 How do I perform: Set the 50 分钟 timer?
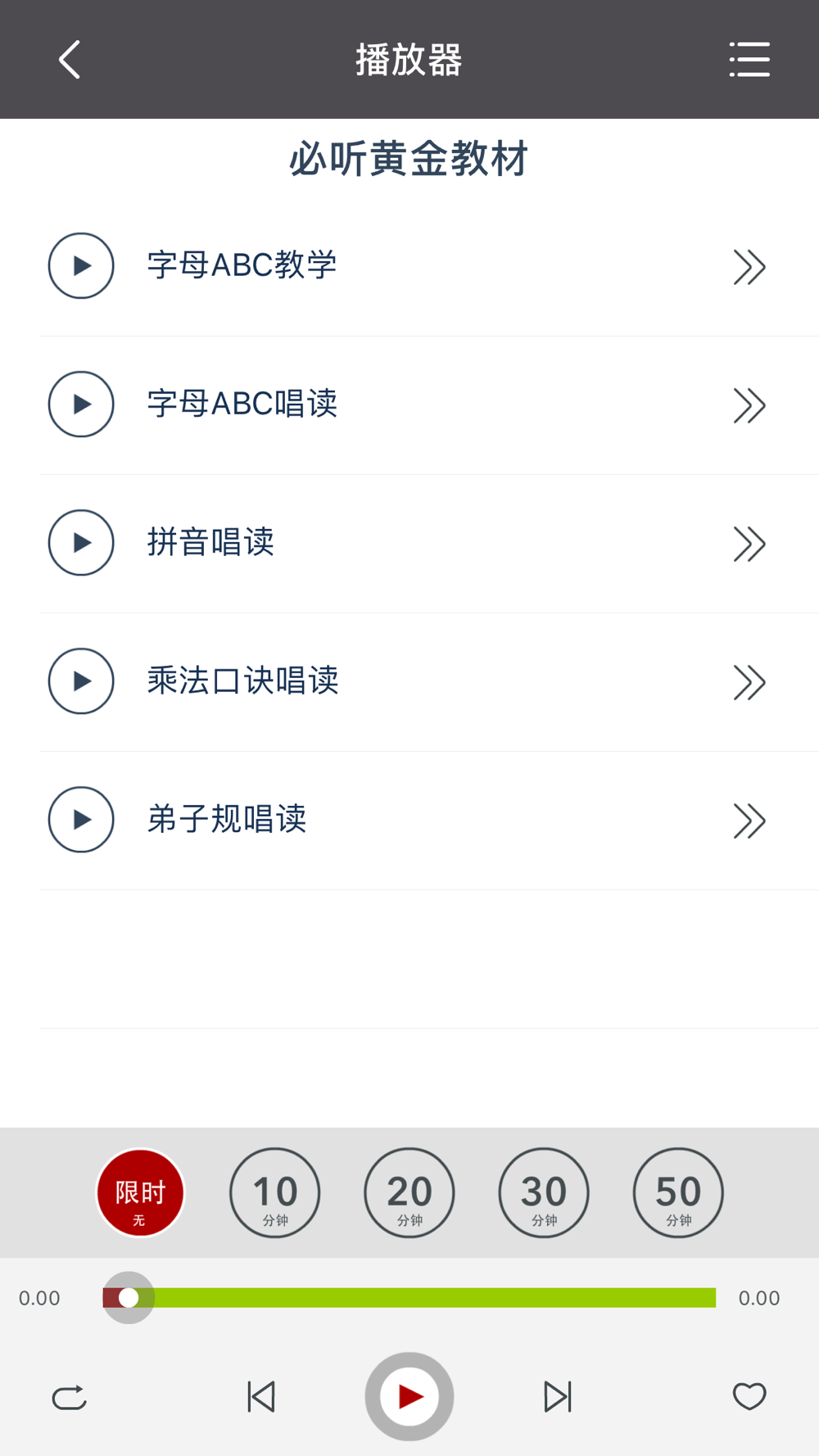(x=677, y=1192)
